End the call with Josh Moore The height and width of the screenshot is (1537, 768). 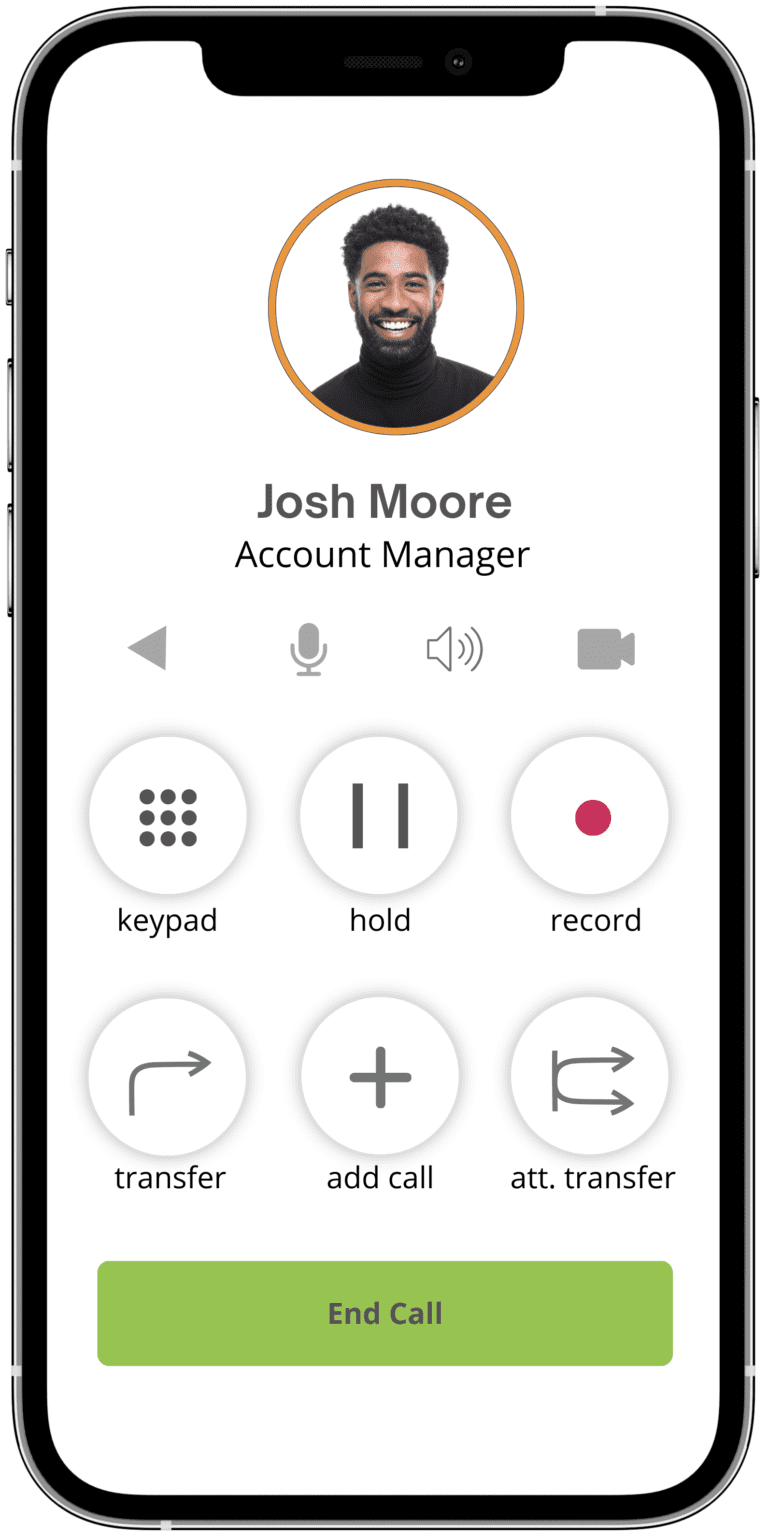pyautogui.click(x=385, y=1313)
